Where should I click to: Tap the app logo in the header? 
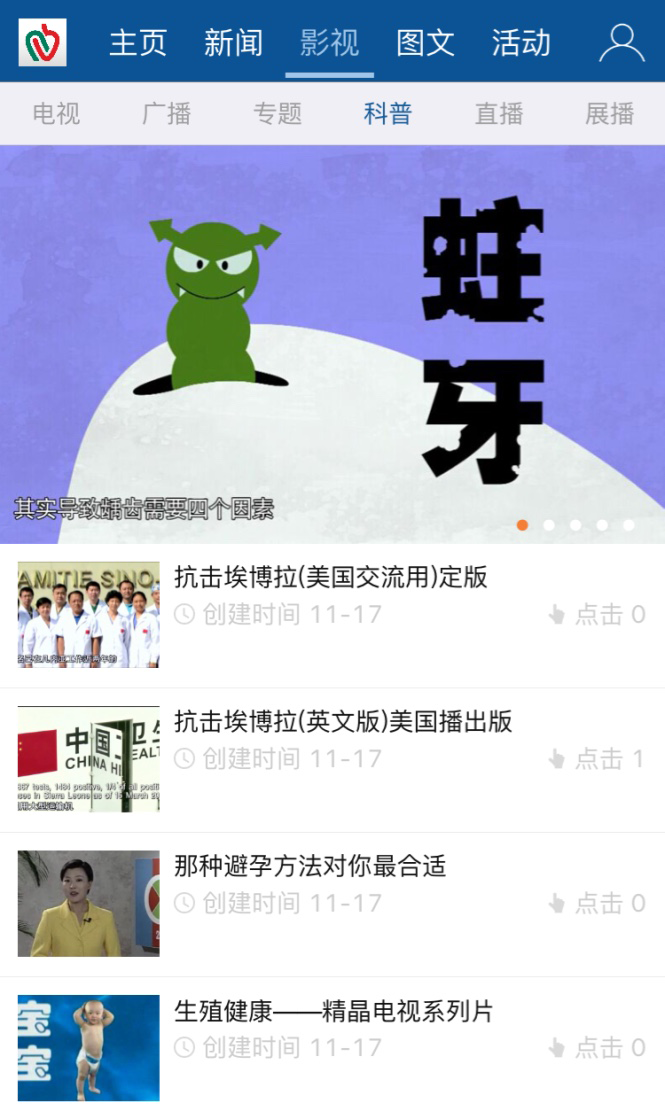(x=42, y=43)
